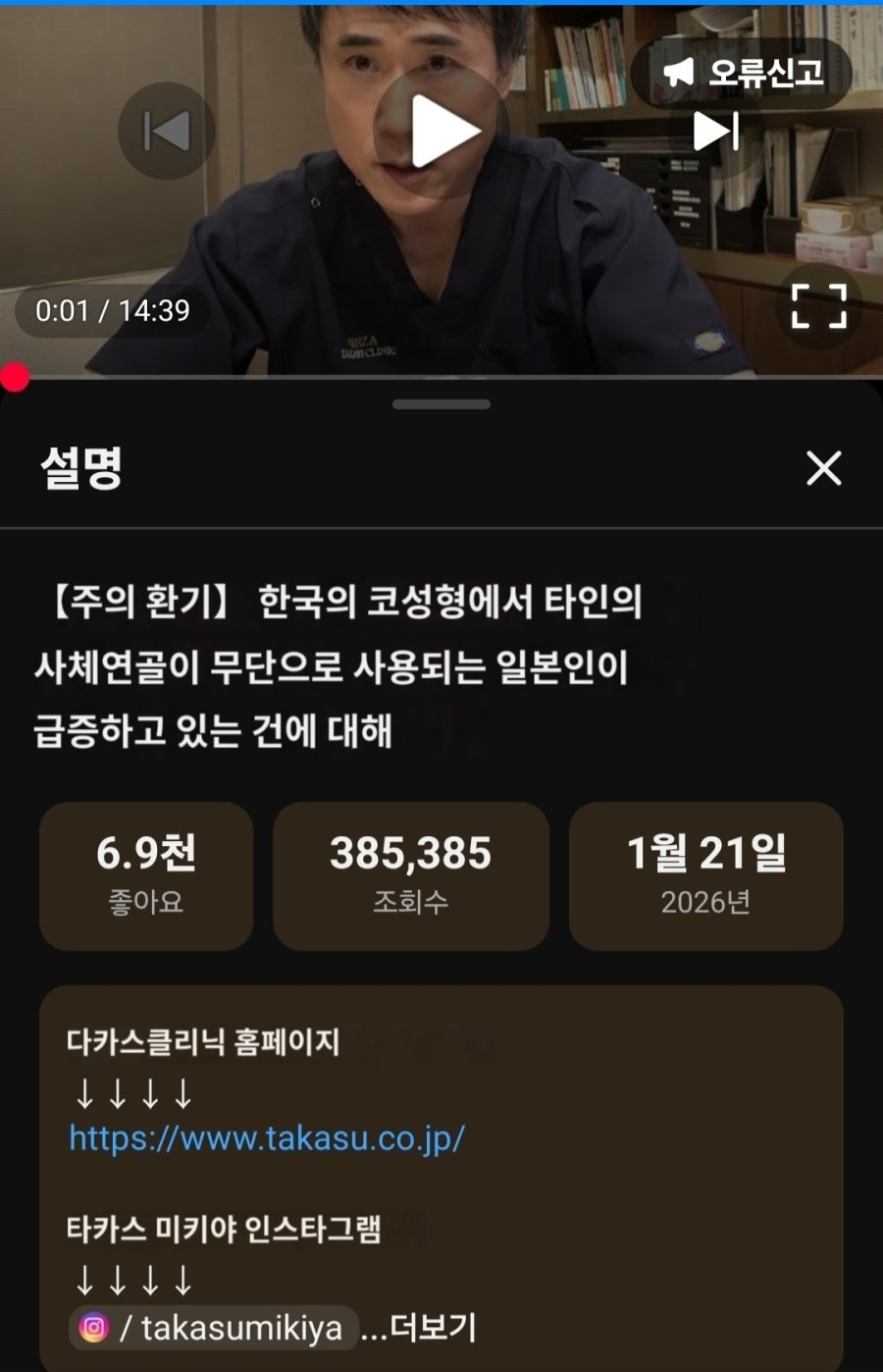Tap the red progress bar scrubber
Image resolution: width=883 pixels, height=1372 pixels.
click(14, 377)
